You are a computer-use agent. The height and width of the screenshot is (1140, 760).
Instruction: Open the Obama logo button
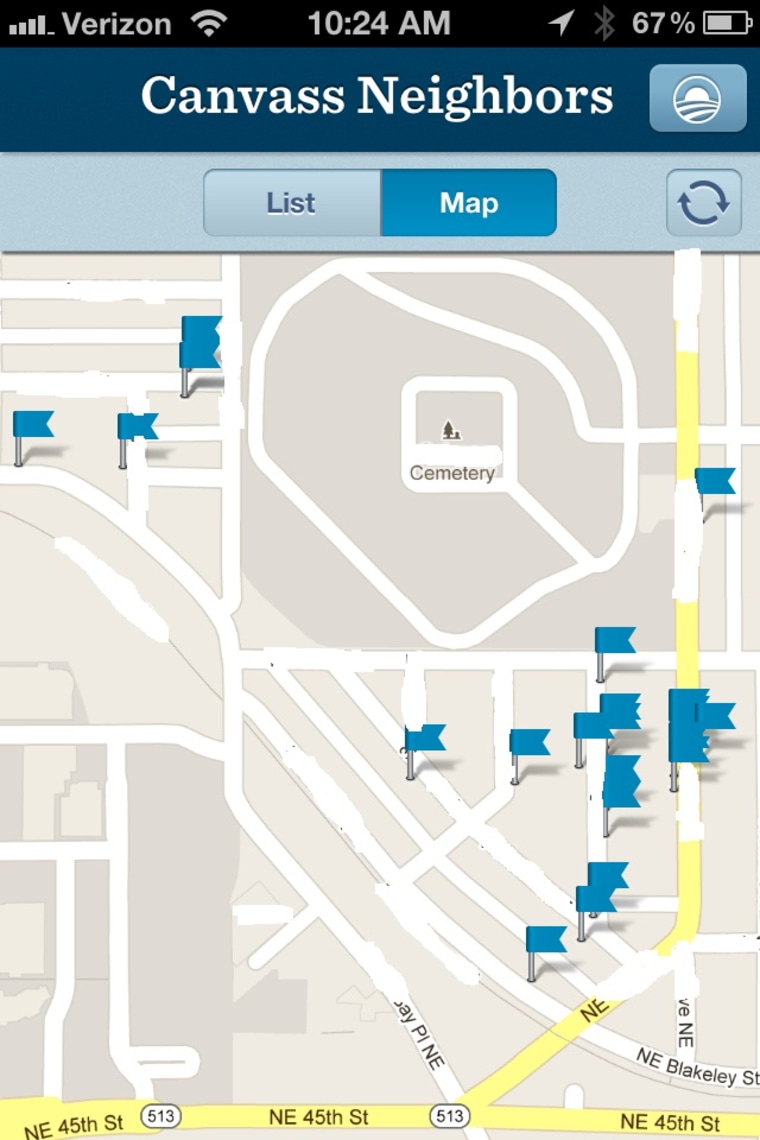coord(697,98)
